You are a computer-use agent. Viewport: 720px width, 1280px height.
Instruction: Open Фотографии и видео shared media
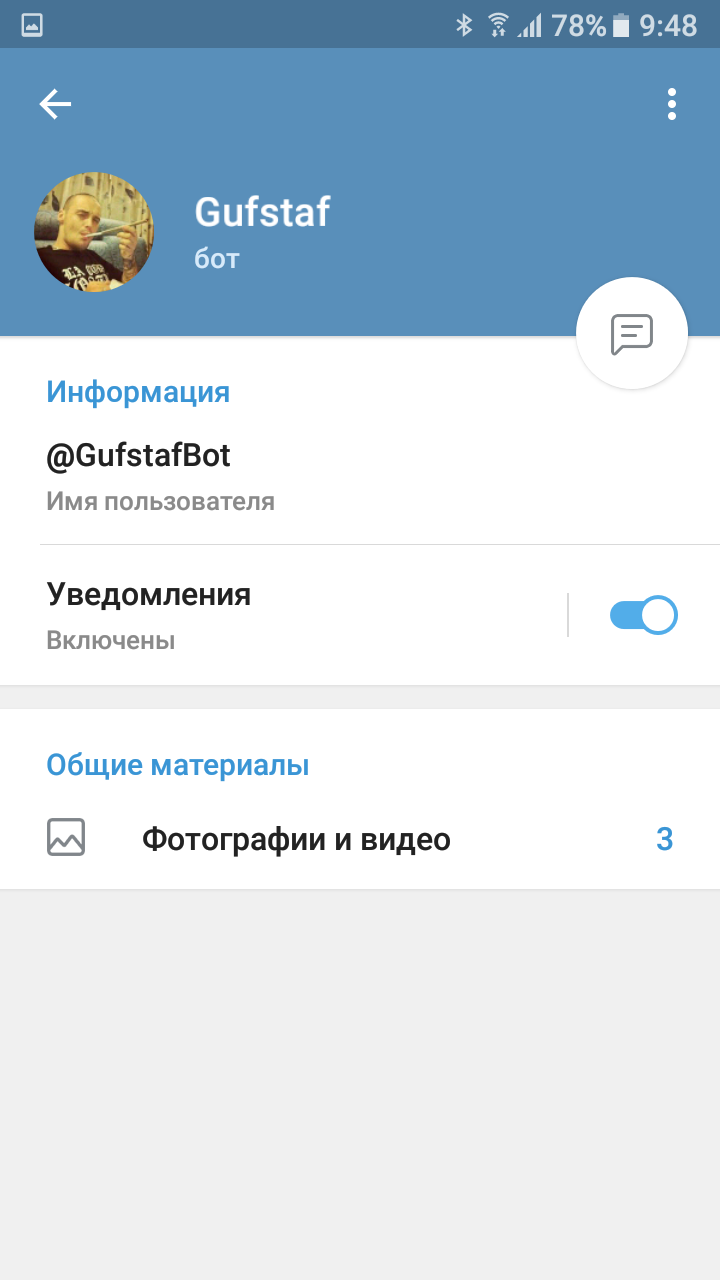tap(360, 839)
